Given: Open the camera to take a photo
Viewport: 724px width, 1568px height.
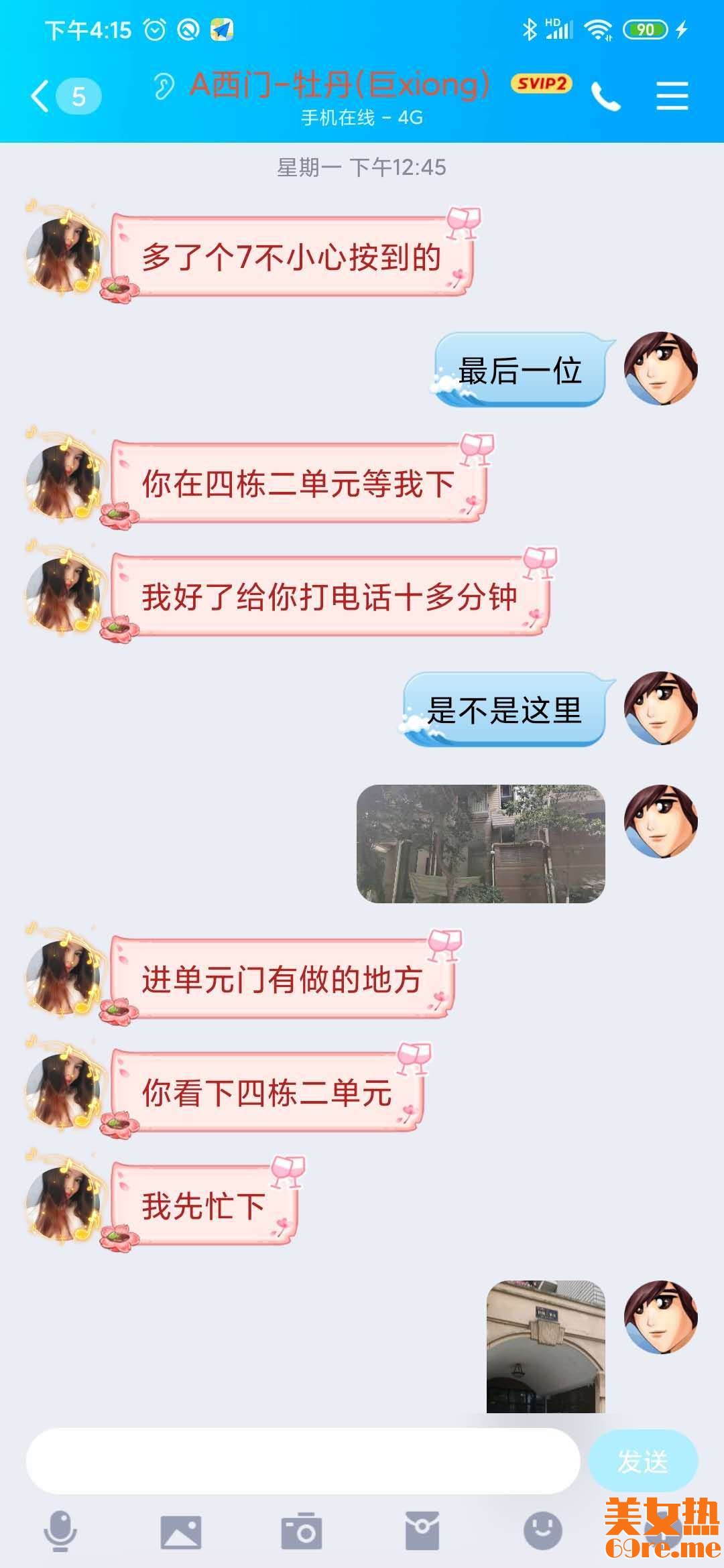Looking at the screenshot, I should coord(302,1532).
